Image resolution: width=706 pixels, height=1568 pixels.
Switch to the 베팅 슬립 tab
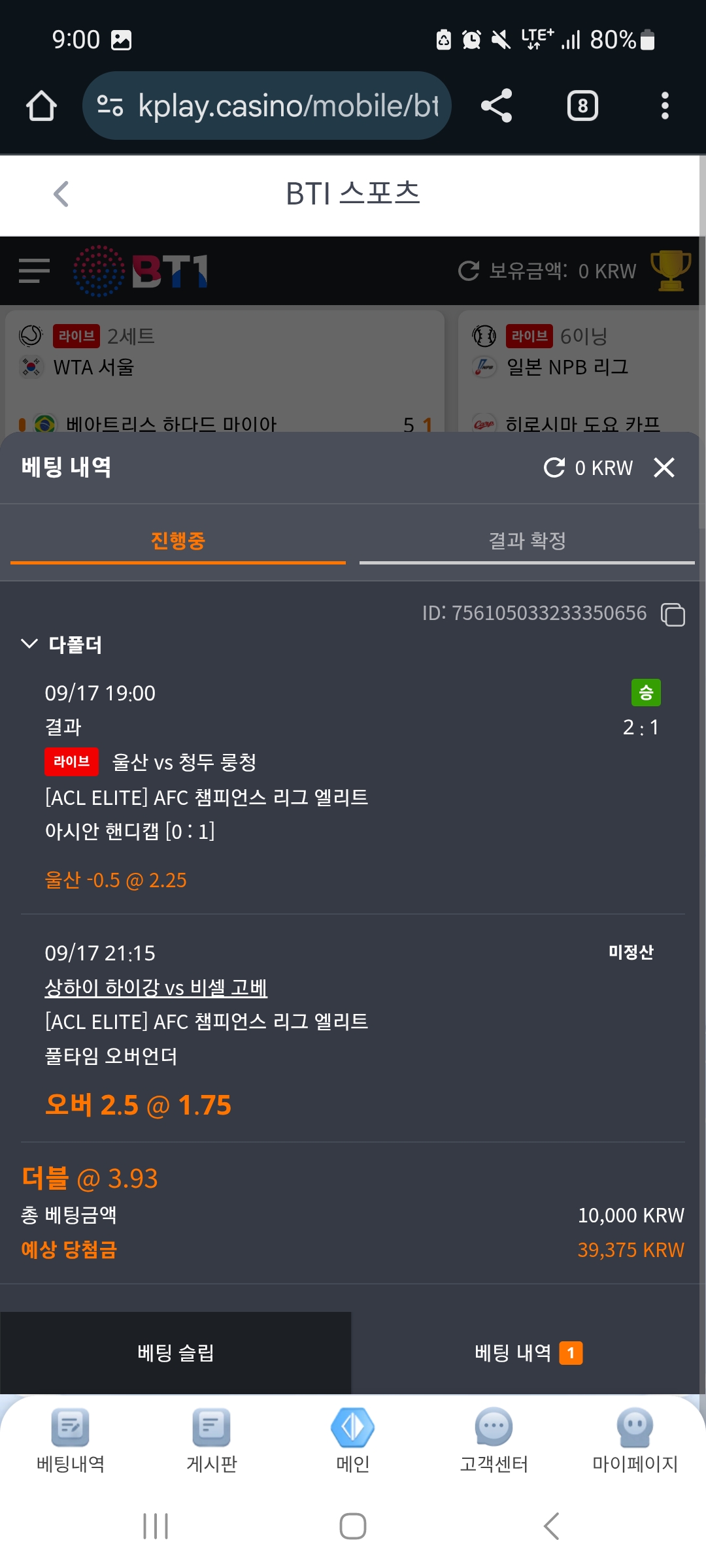pyautogui.click(x=176, y=1353)
